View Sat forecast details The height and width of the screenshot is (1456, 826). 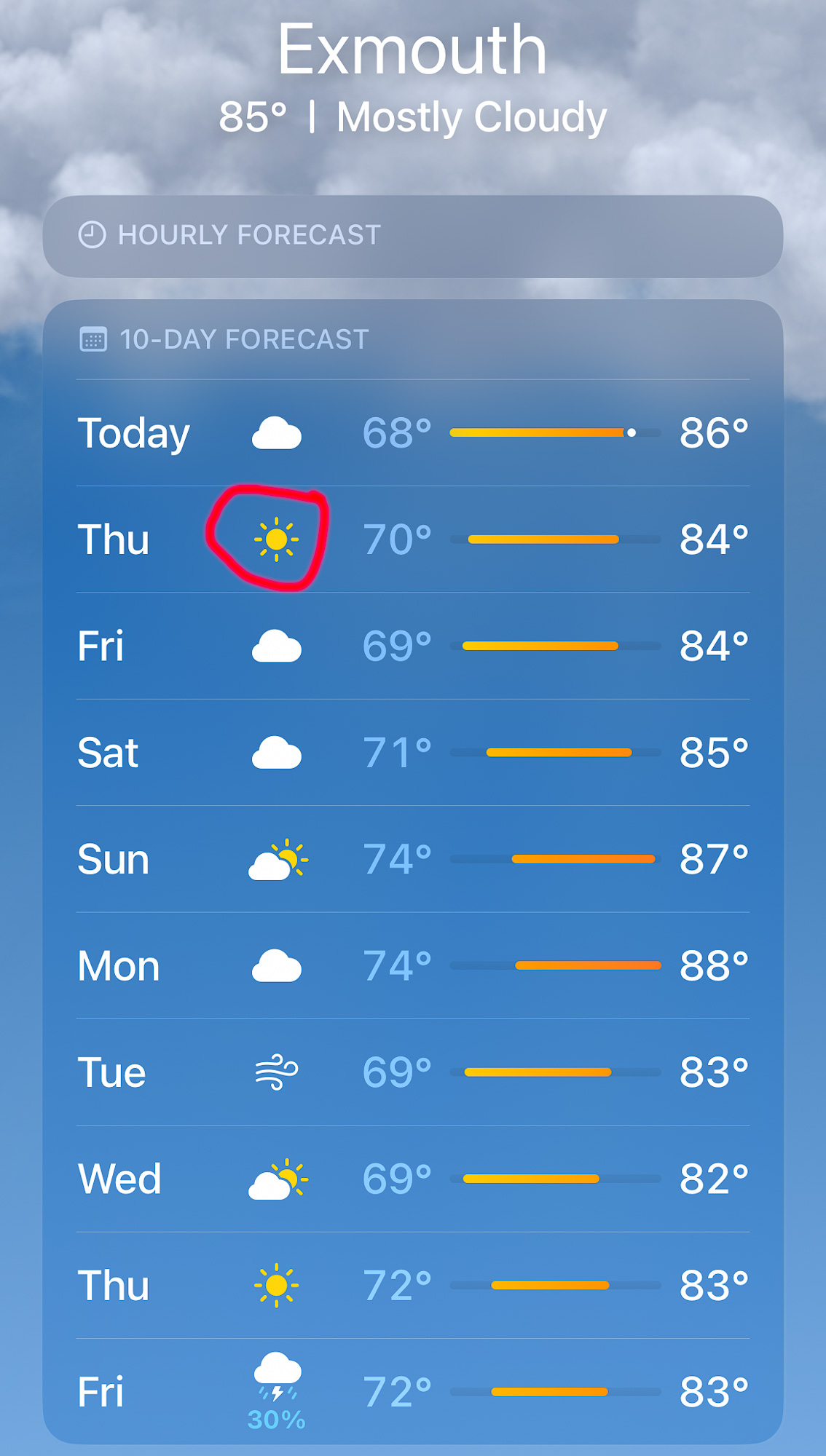[412, 753]
